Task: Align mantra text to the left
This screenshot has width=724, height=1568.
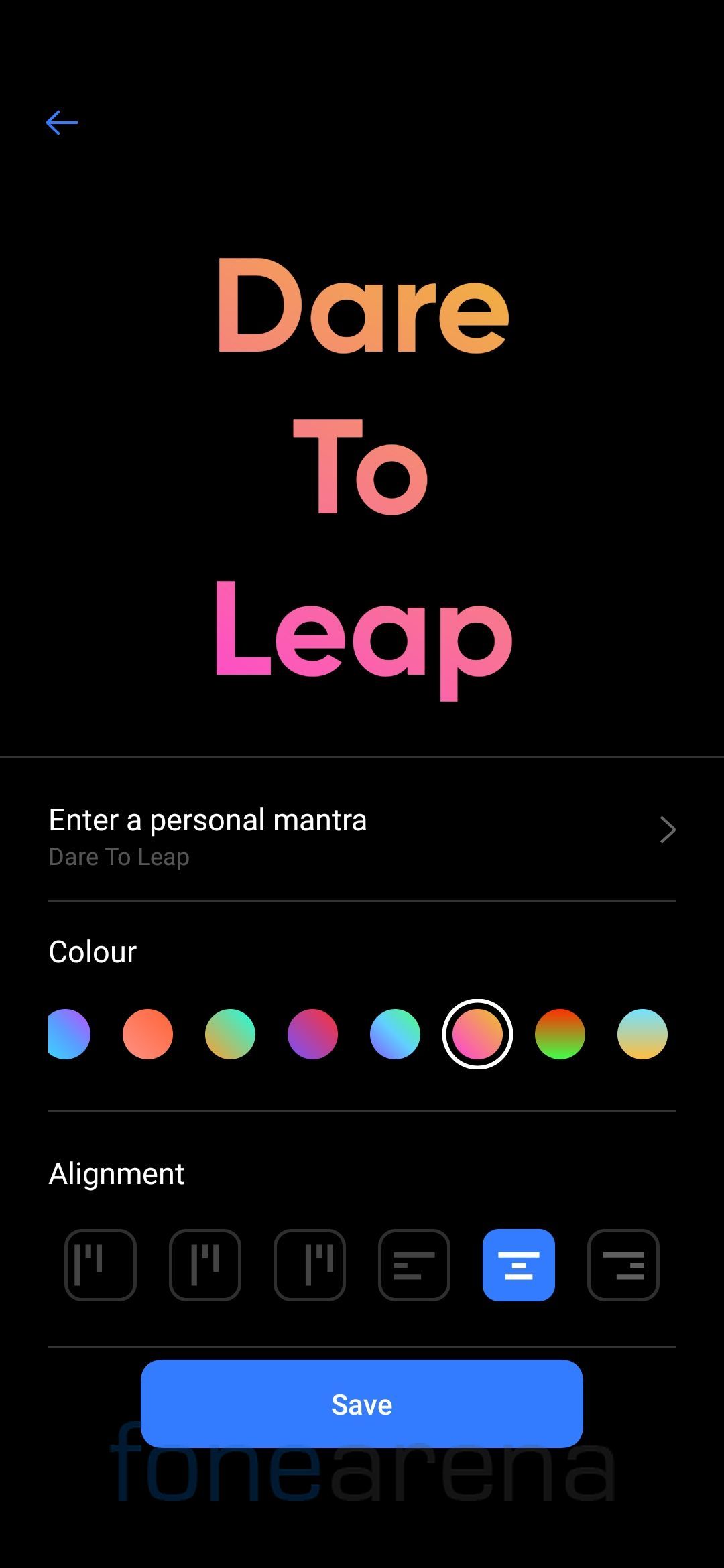Action: 414,1266
